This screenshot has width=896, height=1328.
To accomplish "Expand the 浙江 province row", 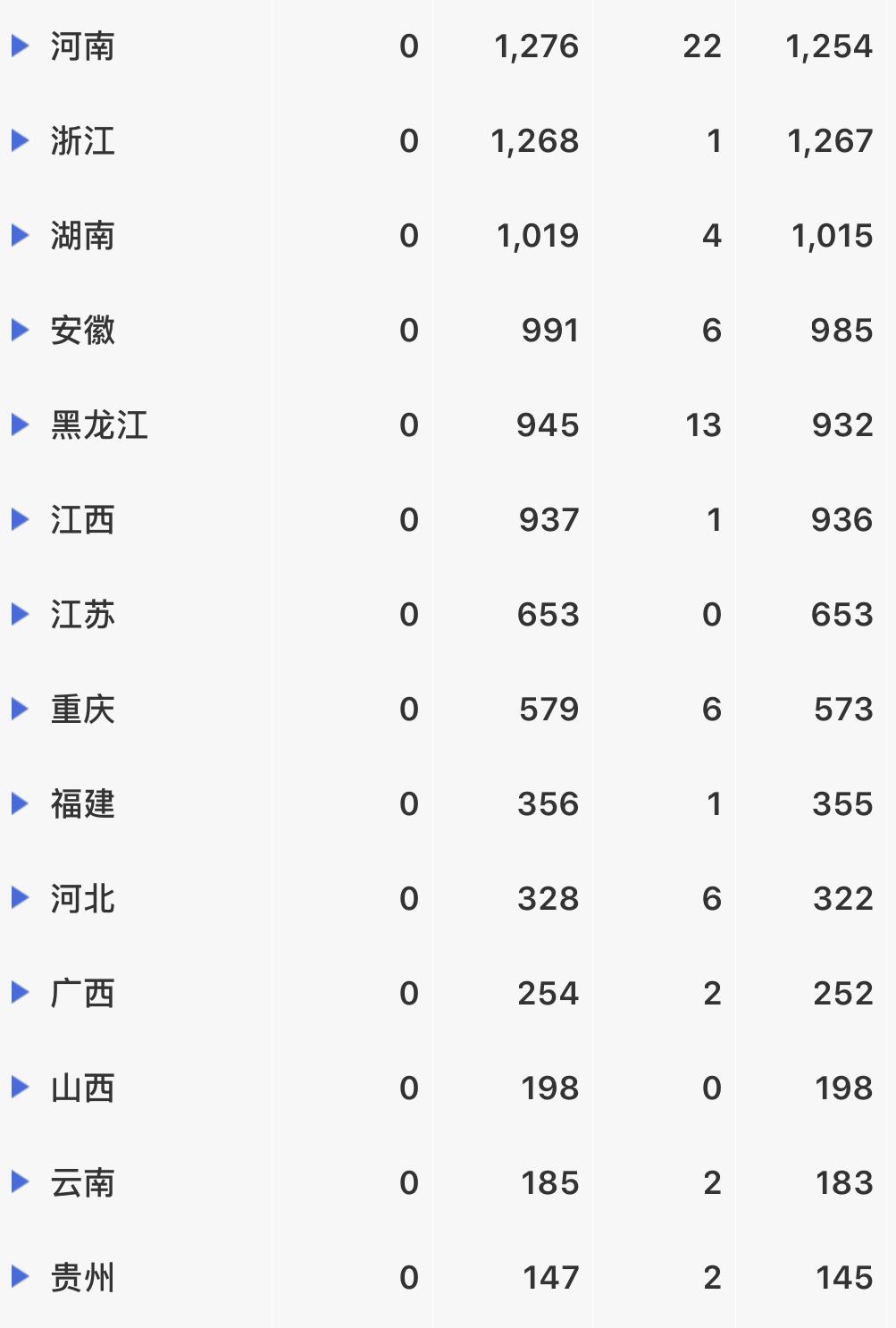I will (x=20, y=140).
